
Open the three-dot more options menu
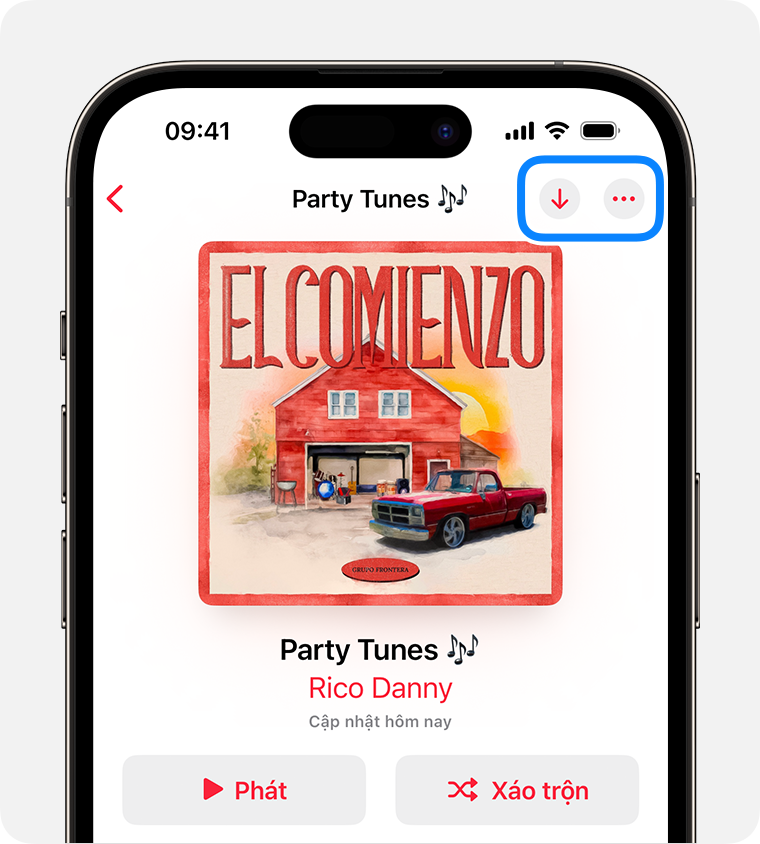[x=624, y=199]
